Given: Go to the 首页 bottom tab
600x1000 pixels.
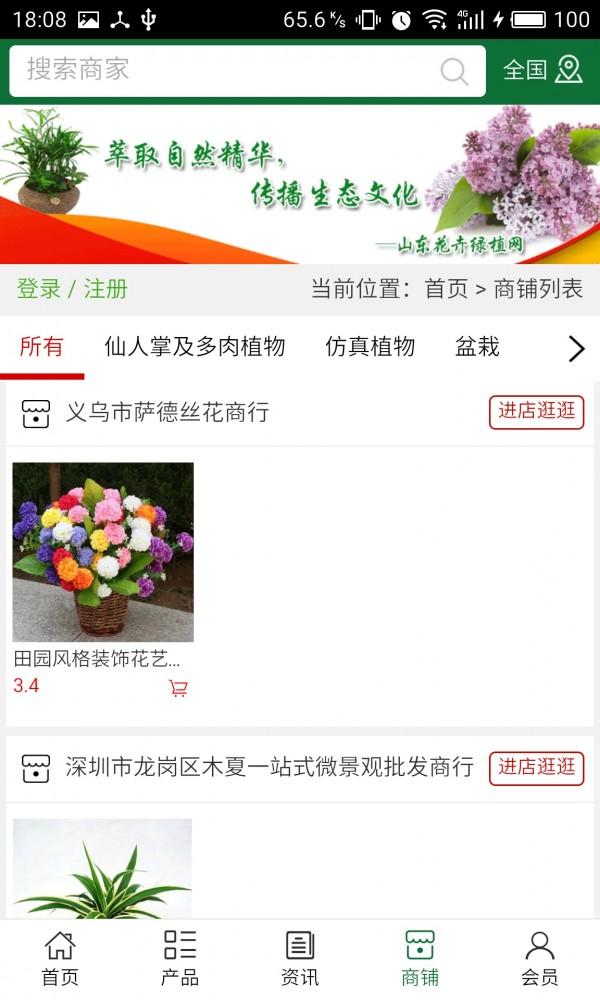Looking at the screenshot, I should 60,959.
